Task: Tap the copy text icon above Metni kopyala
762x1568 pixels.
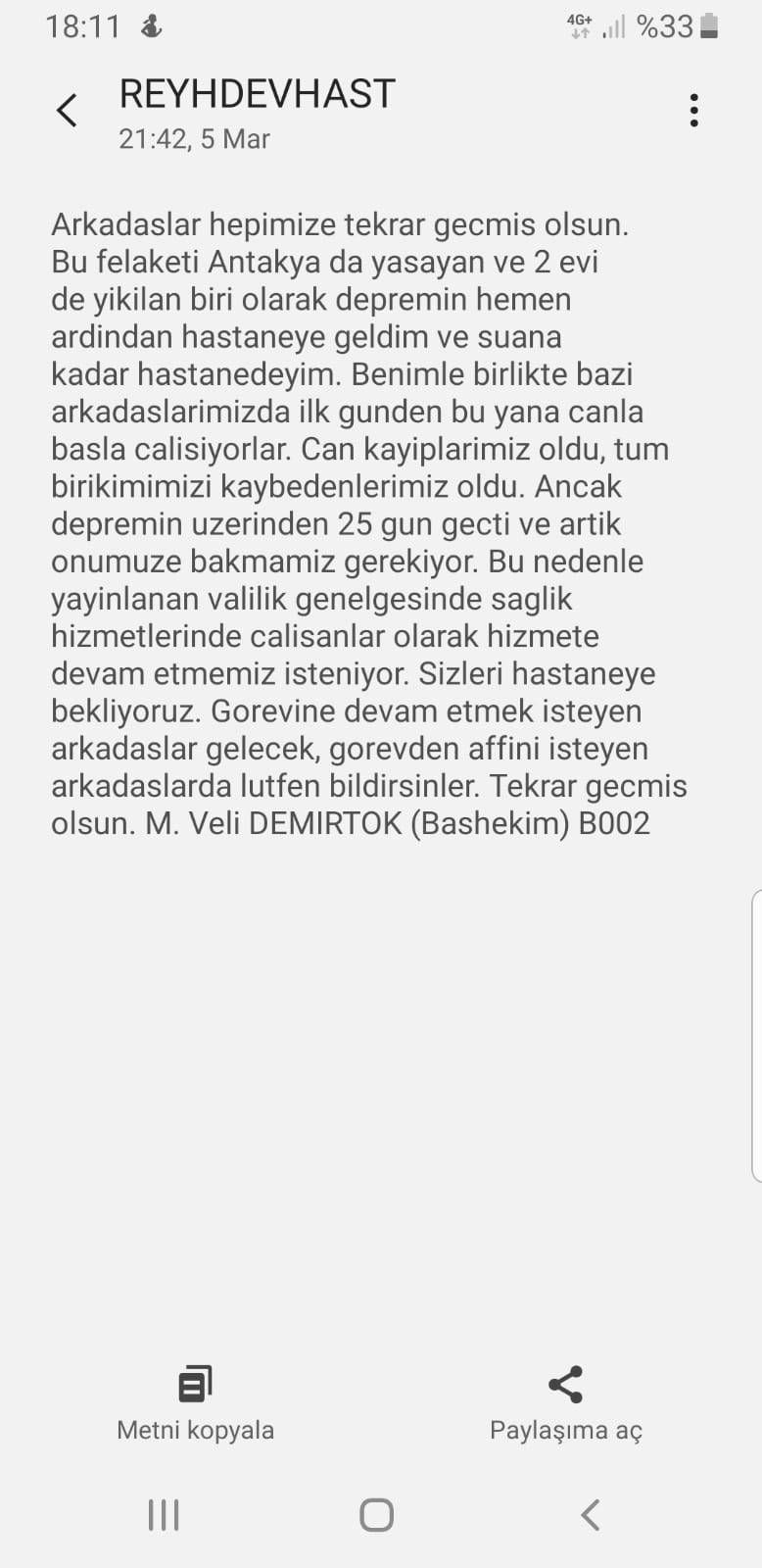Action: [x=194, y=1384]
